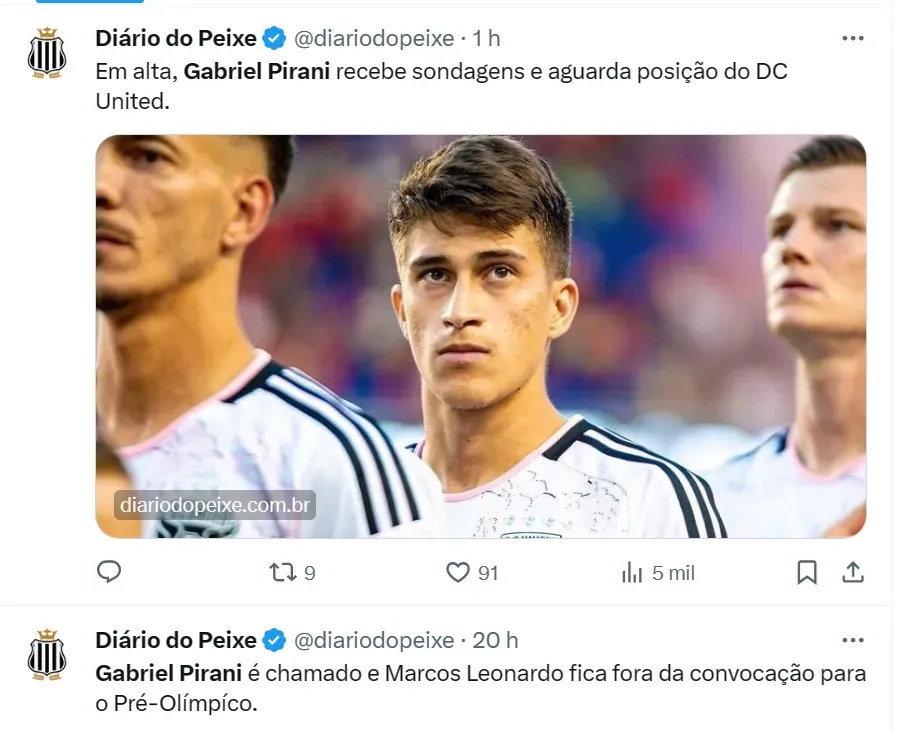
Task: Open Diário do Peixe profile from 1 h post
Action: pyautogui.click(x=176, y=38)
